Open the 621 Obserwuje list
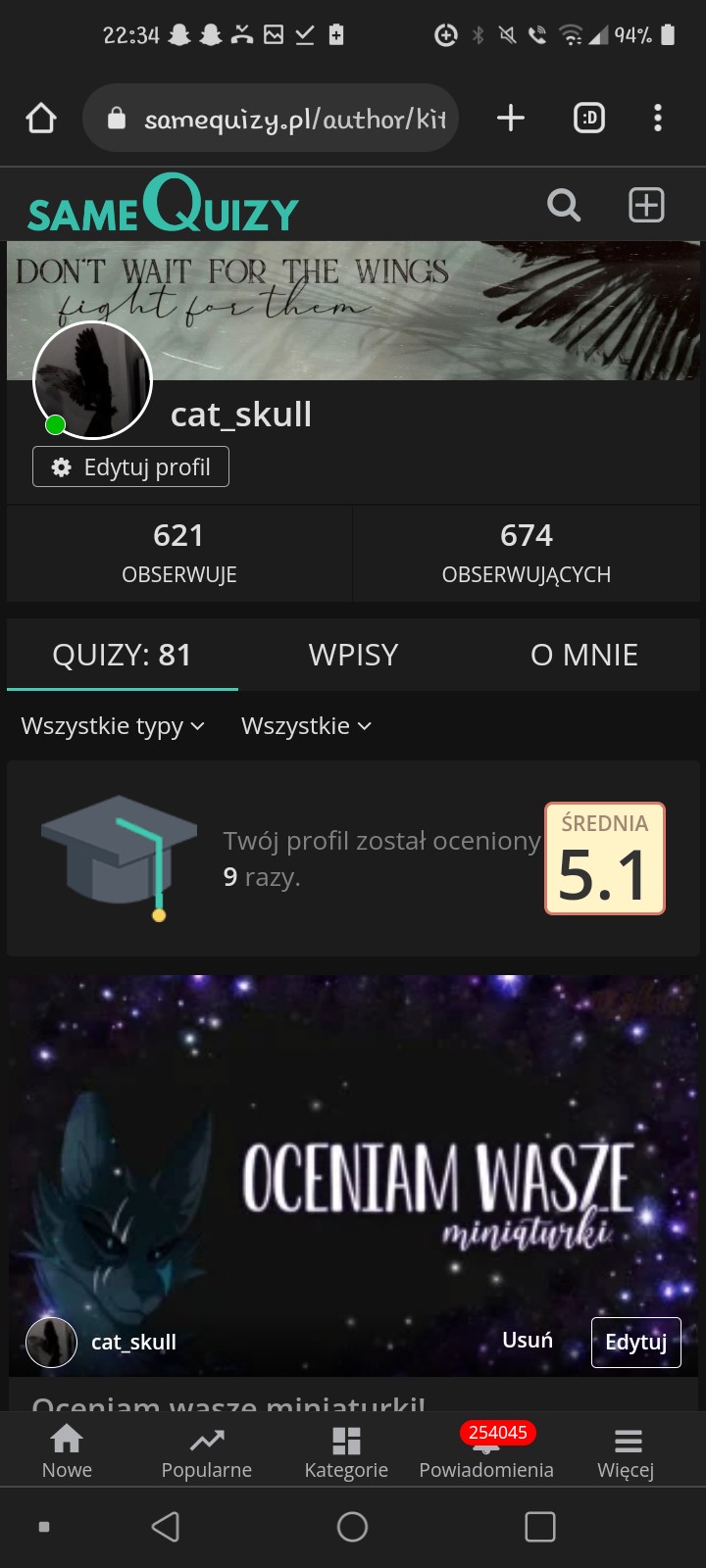The width and height of the screenshot is (706, 1568). 179,553
